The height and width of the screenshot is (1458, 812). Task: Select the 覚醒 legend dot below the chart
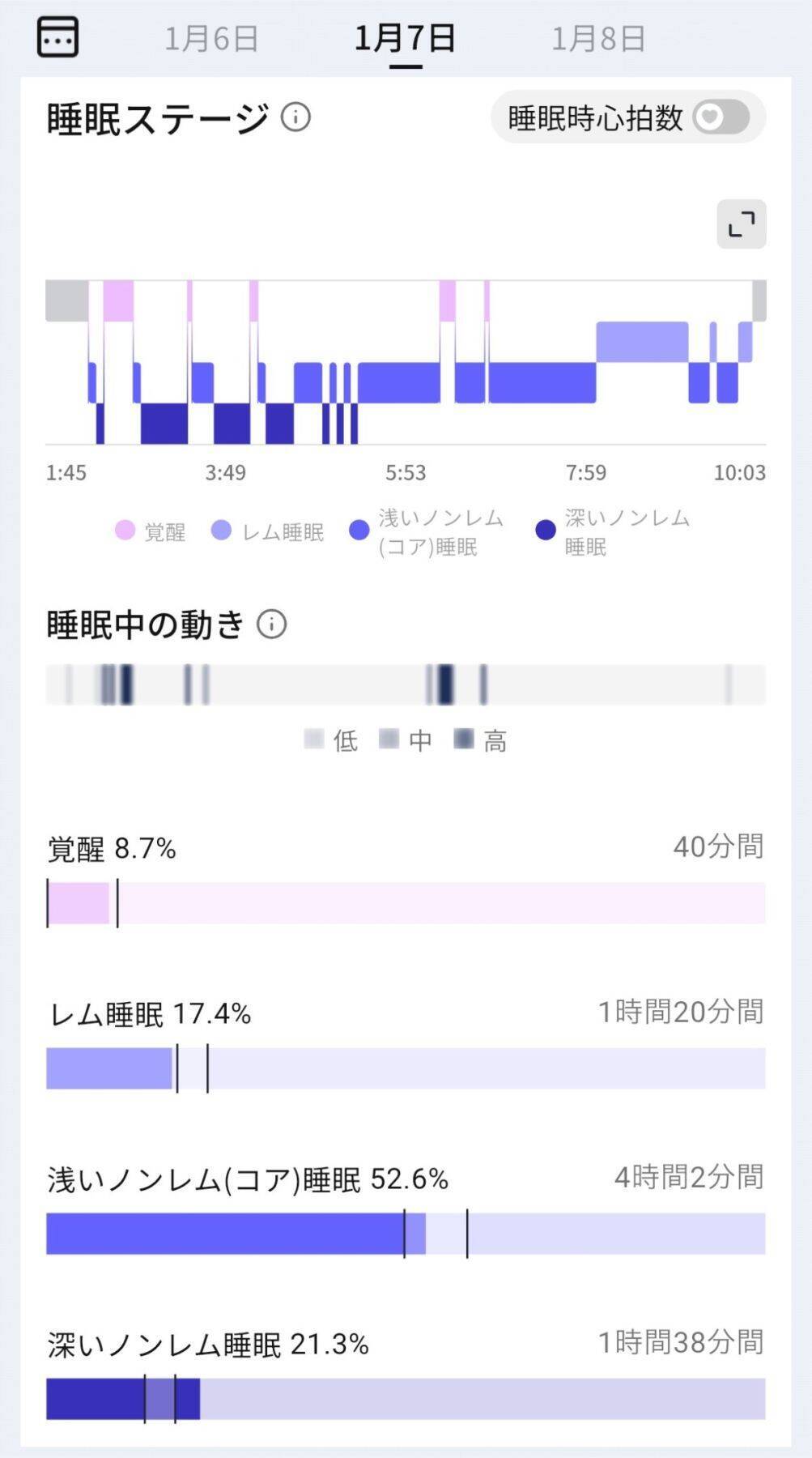point(123,531)
